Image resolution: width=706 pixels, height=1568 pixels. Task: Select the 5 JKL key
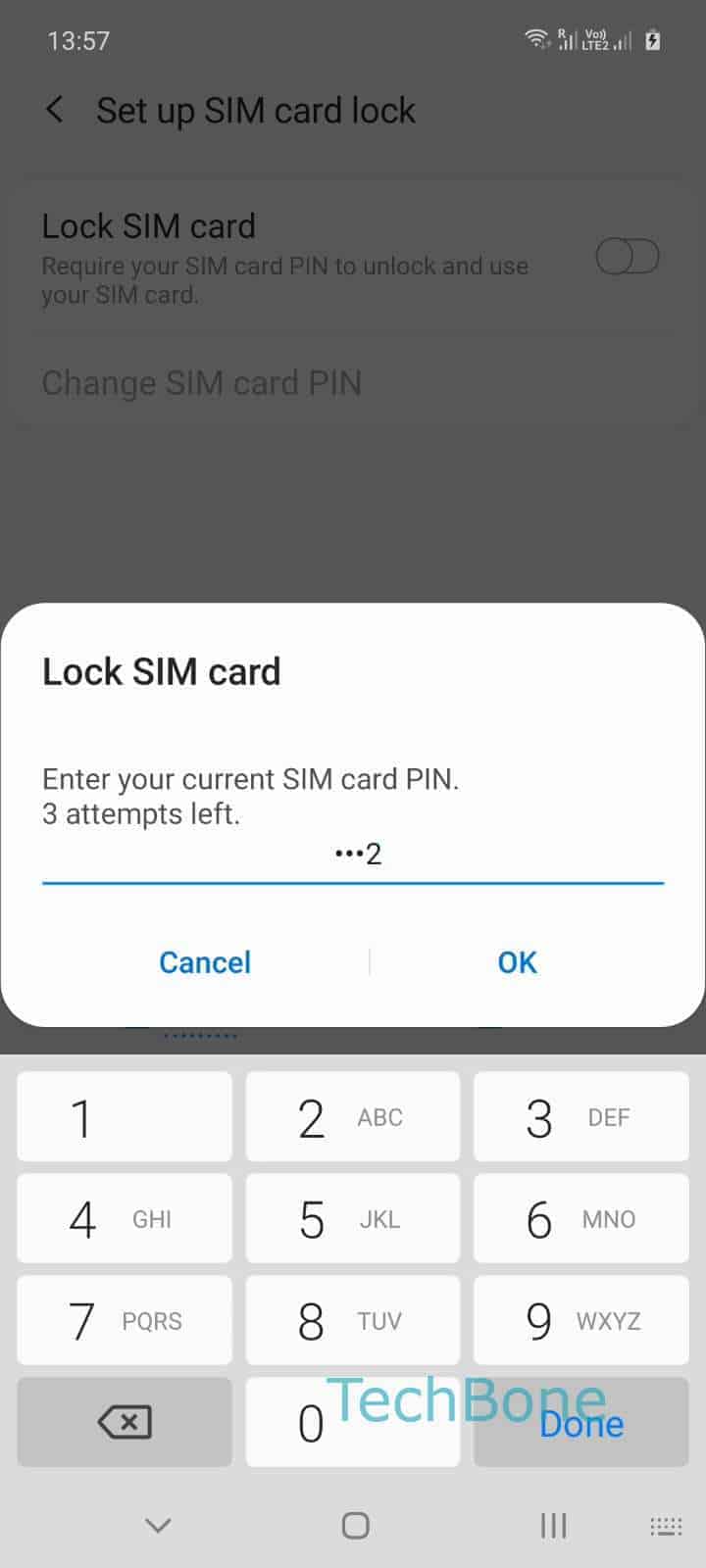tap(352, 1219)
